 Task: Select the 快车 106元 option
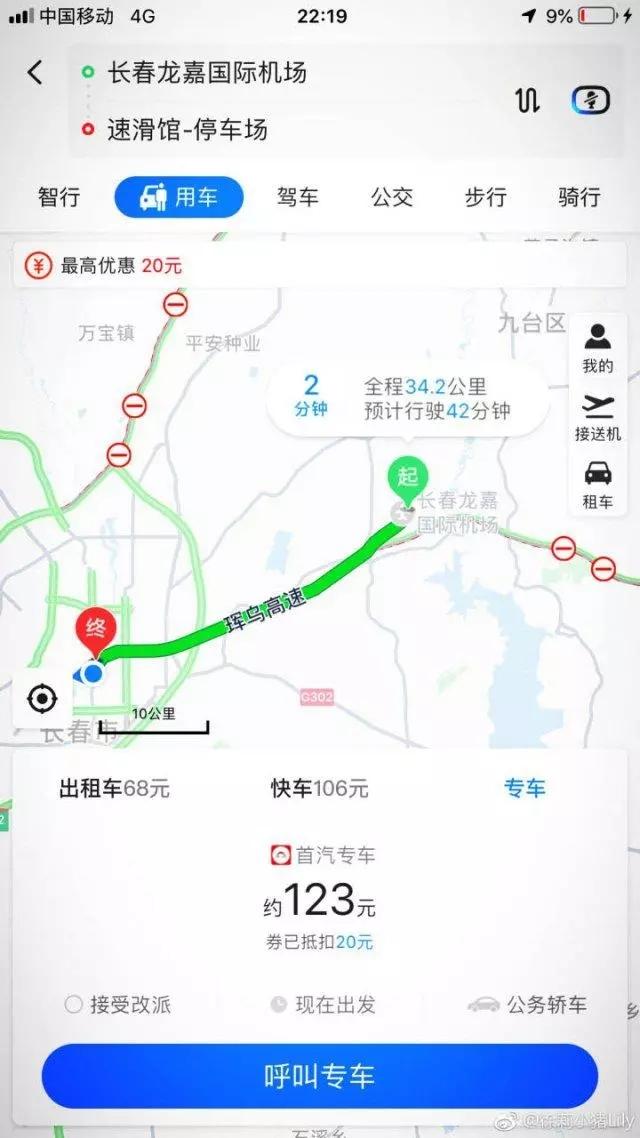coord(319,789)
